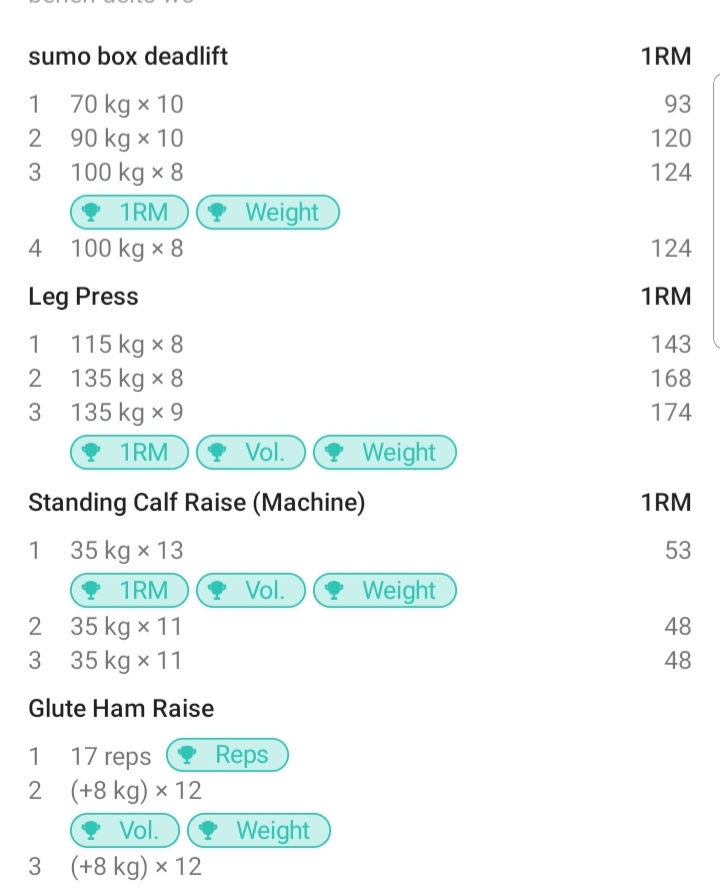
Task: Open the Leg Press exercise details
Action: 83,297
